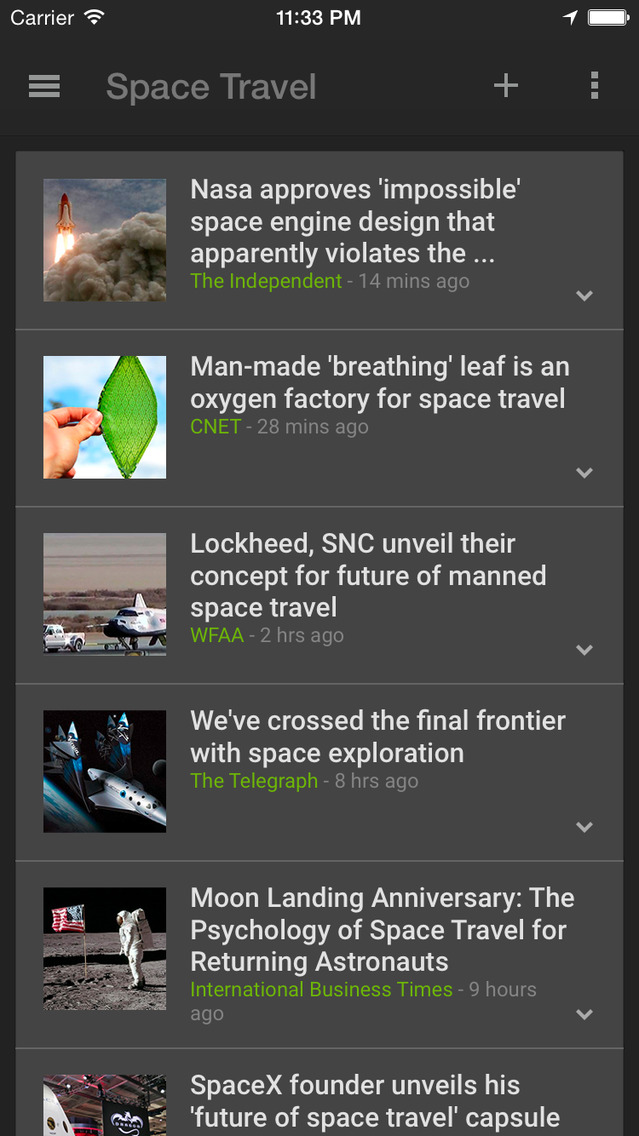Expand the 'breathing' leaf story chevron
Viewport: 639px width, 1136px height.
click(585, 472)
